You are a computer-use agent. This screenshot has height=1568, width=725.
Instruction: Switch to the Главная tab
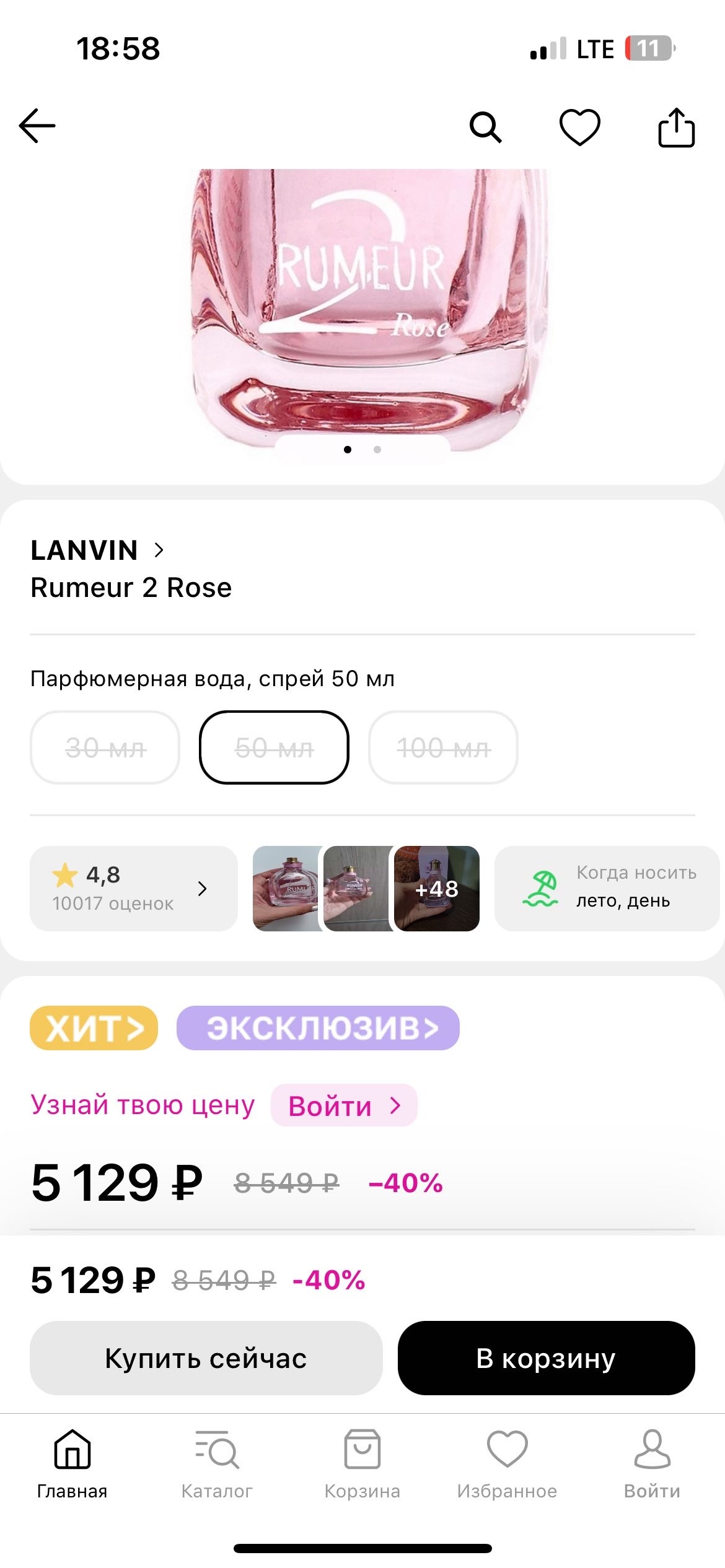click(x=72, y=1464)
